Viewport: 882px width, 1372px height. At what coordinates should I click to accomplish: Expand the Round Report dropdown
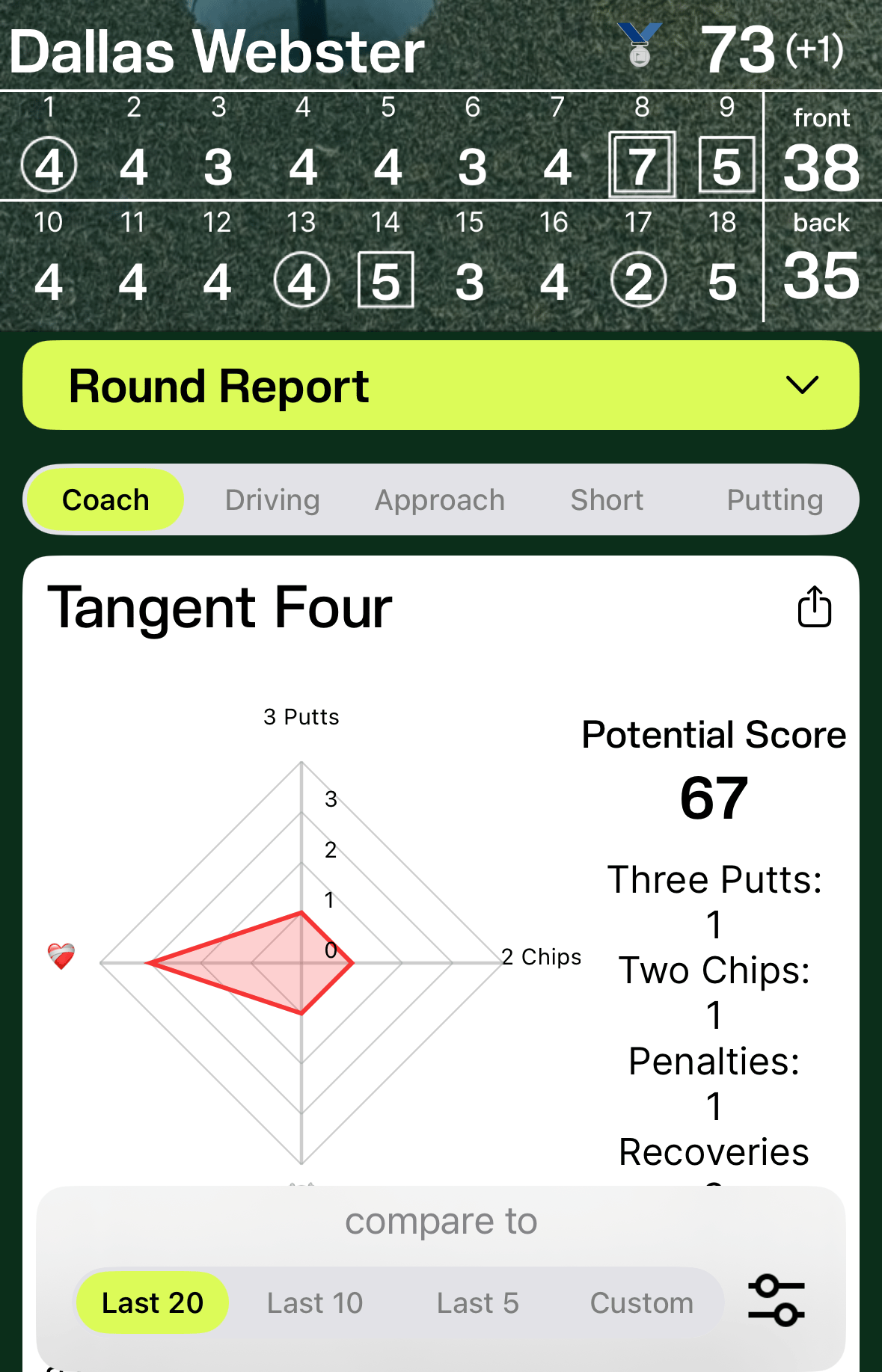click(441, 385)
